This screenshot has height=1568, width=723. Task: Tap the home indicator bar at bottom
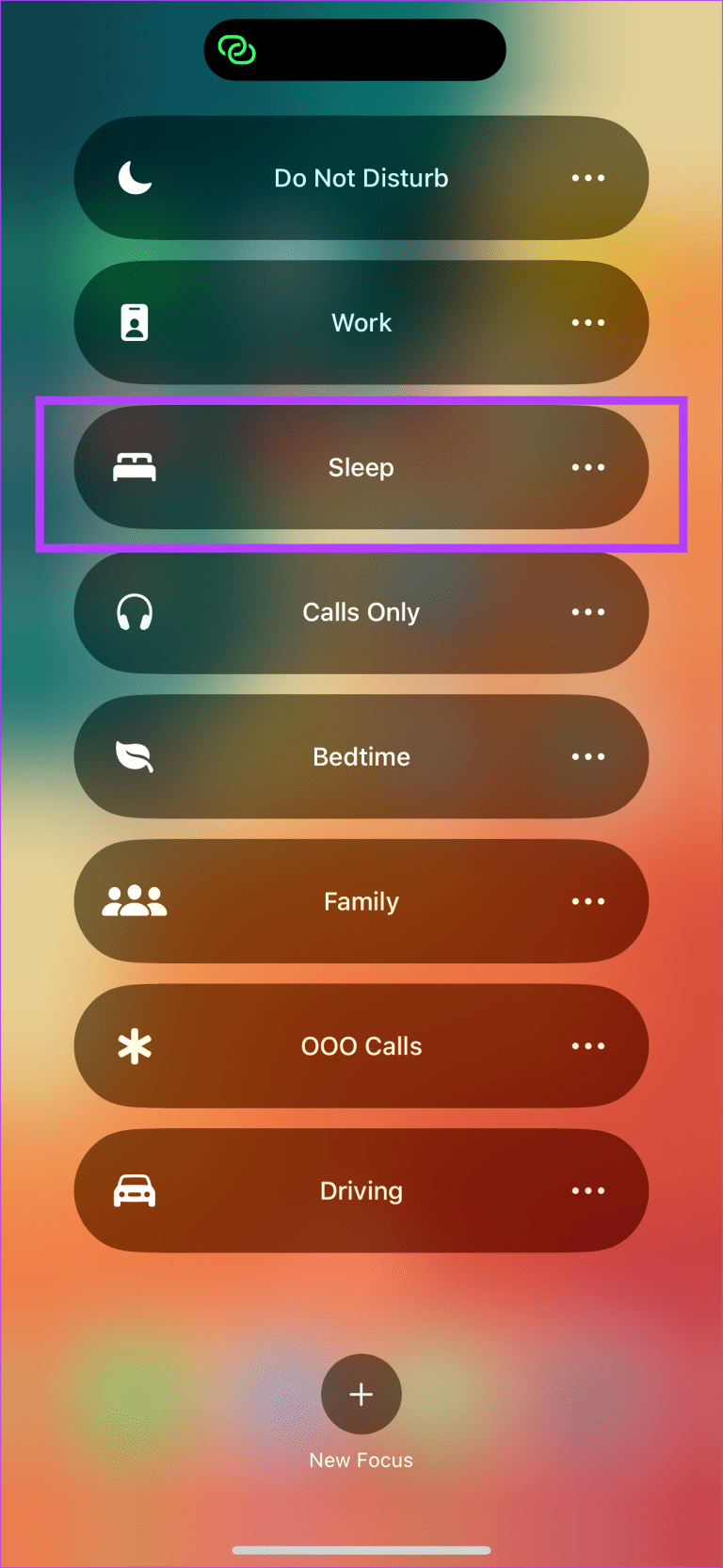click(361, 1542)
